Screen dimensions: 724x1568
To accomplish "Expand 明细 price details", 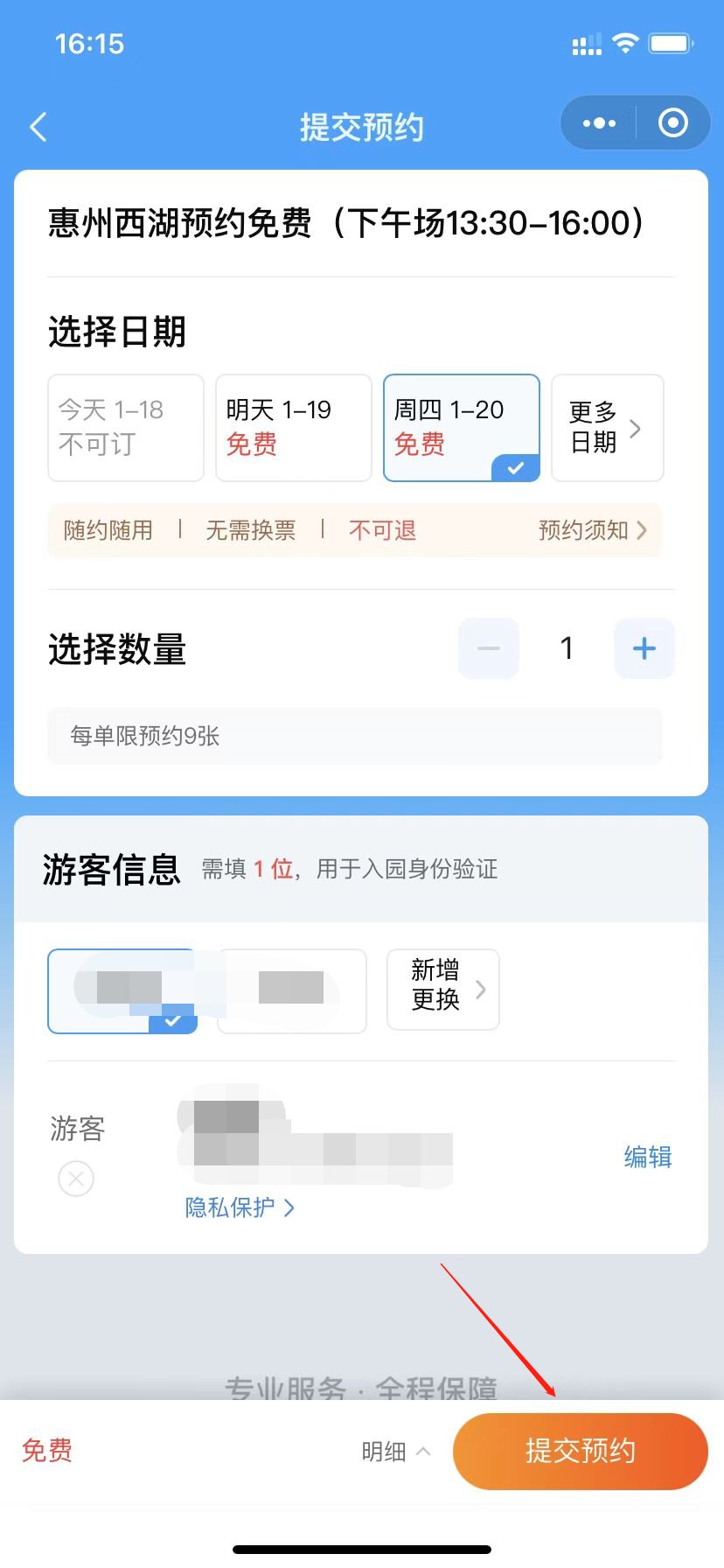I will click(x=395, y=1452).
